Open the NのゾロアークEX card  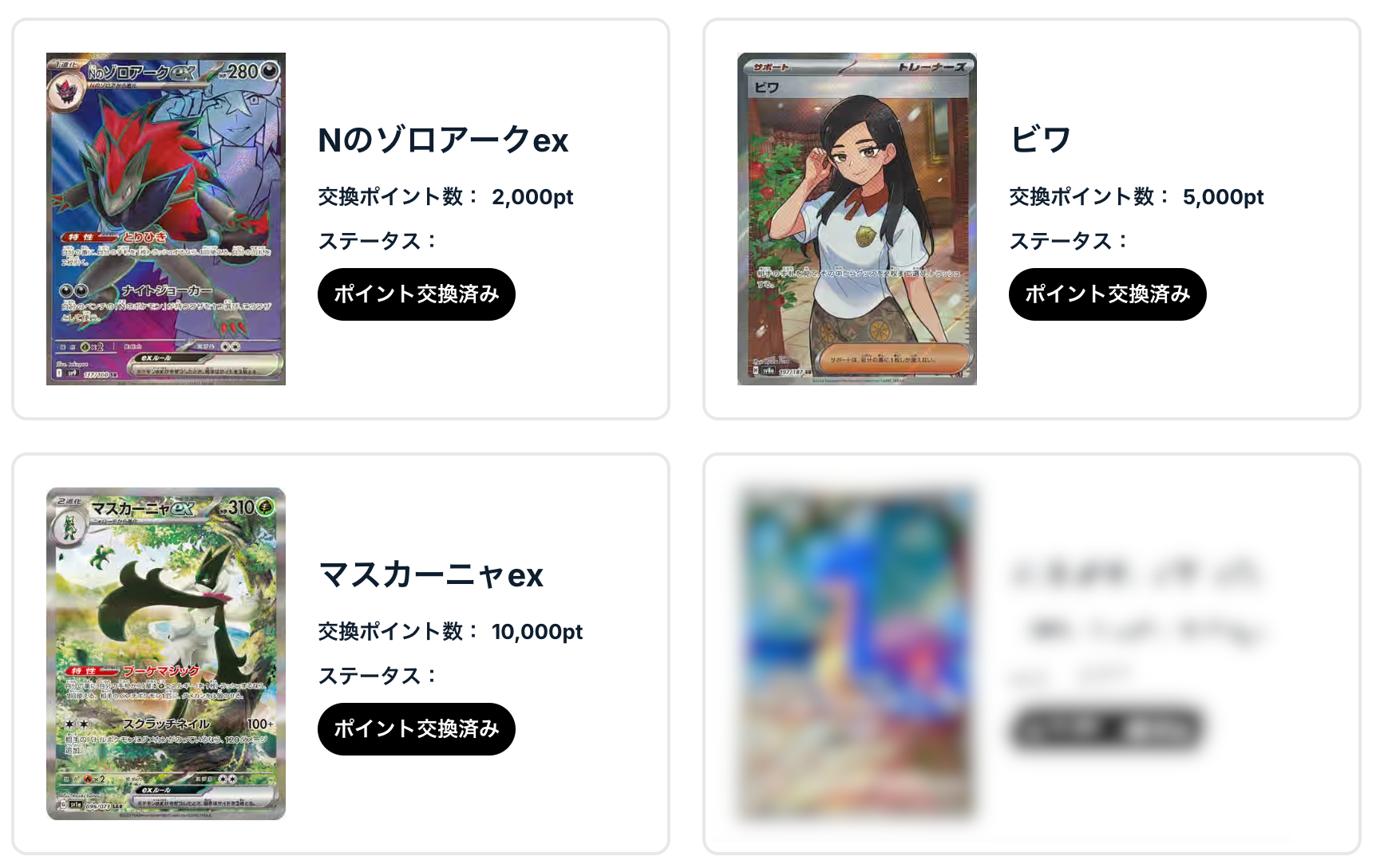click(166, 219)
